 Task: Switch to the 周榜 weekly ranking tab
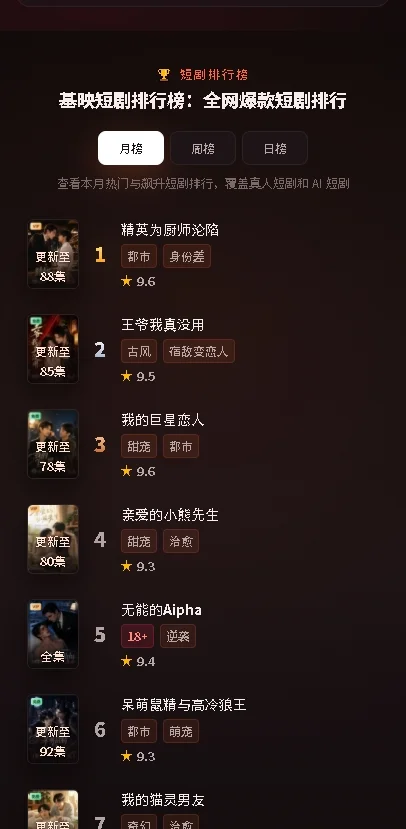pos(203,149)
